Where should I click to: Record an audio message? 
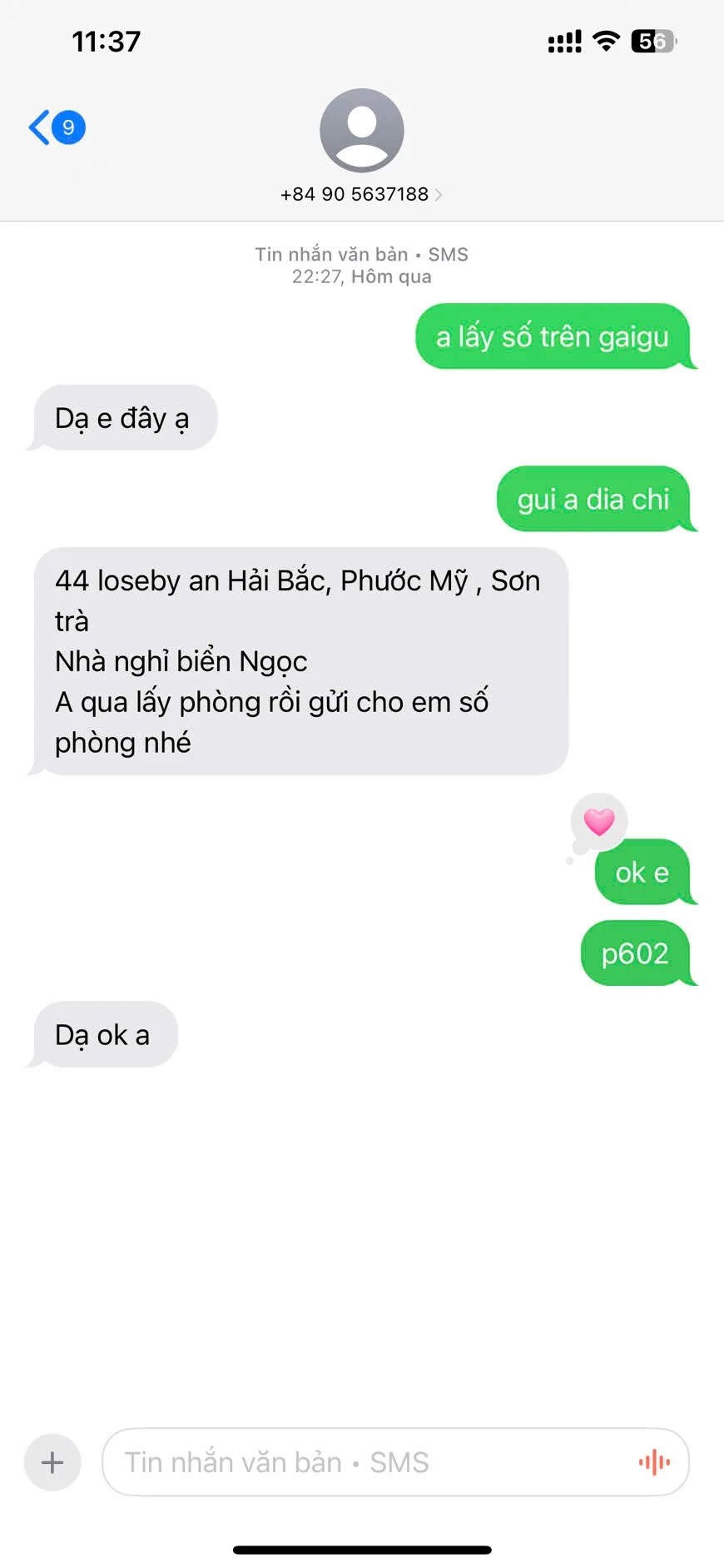[654, 1461]
